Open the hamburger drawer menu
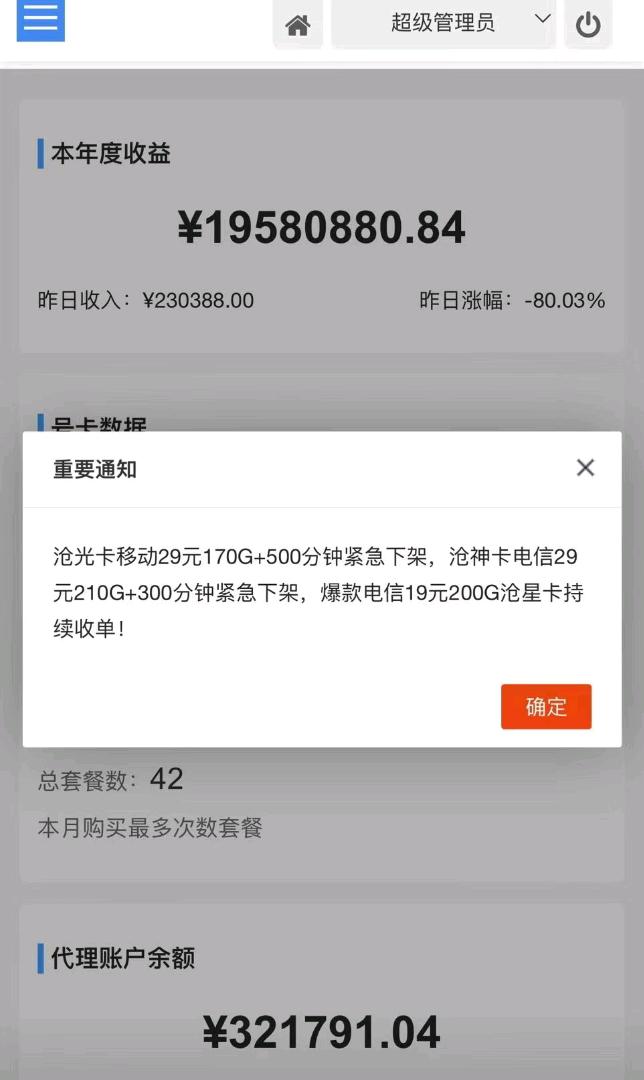644x1080 pixels. [40, 20]
